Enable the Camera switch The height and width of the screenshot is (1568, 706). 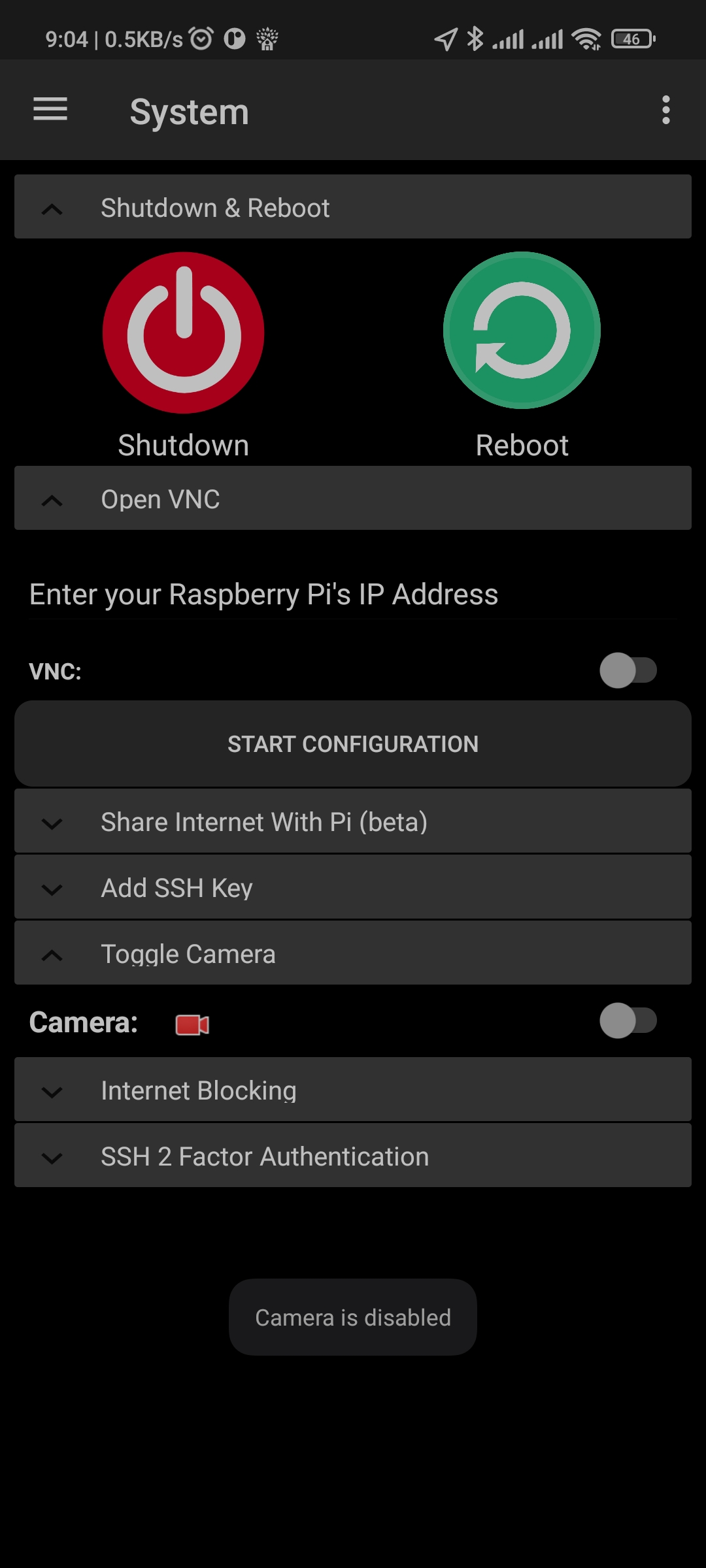(628, 1021)
